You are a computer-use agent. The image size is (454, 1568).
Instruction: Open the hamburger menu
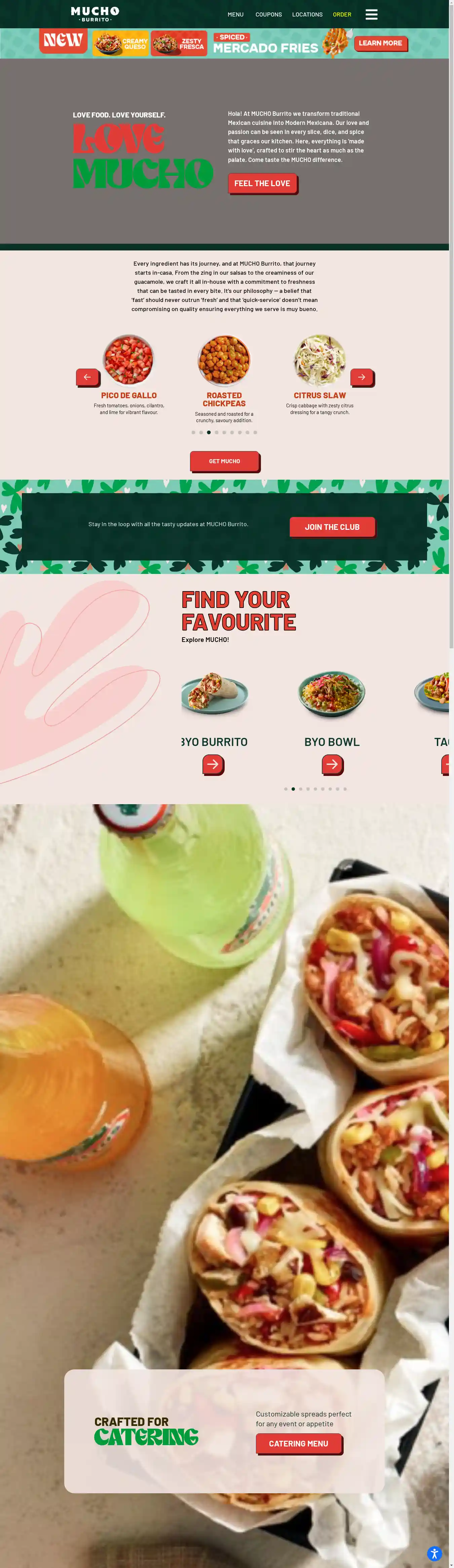371,14
